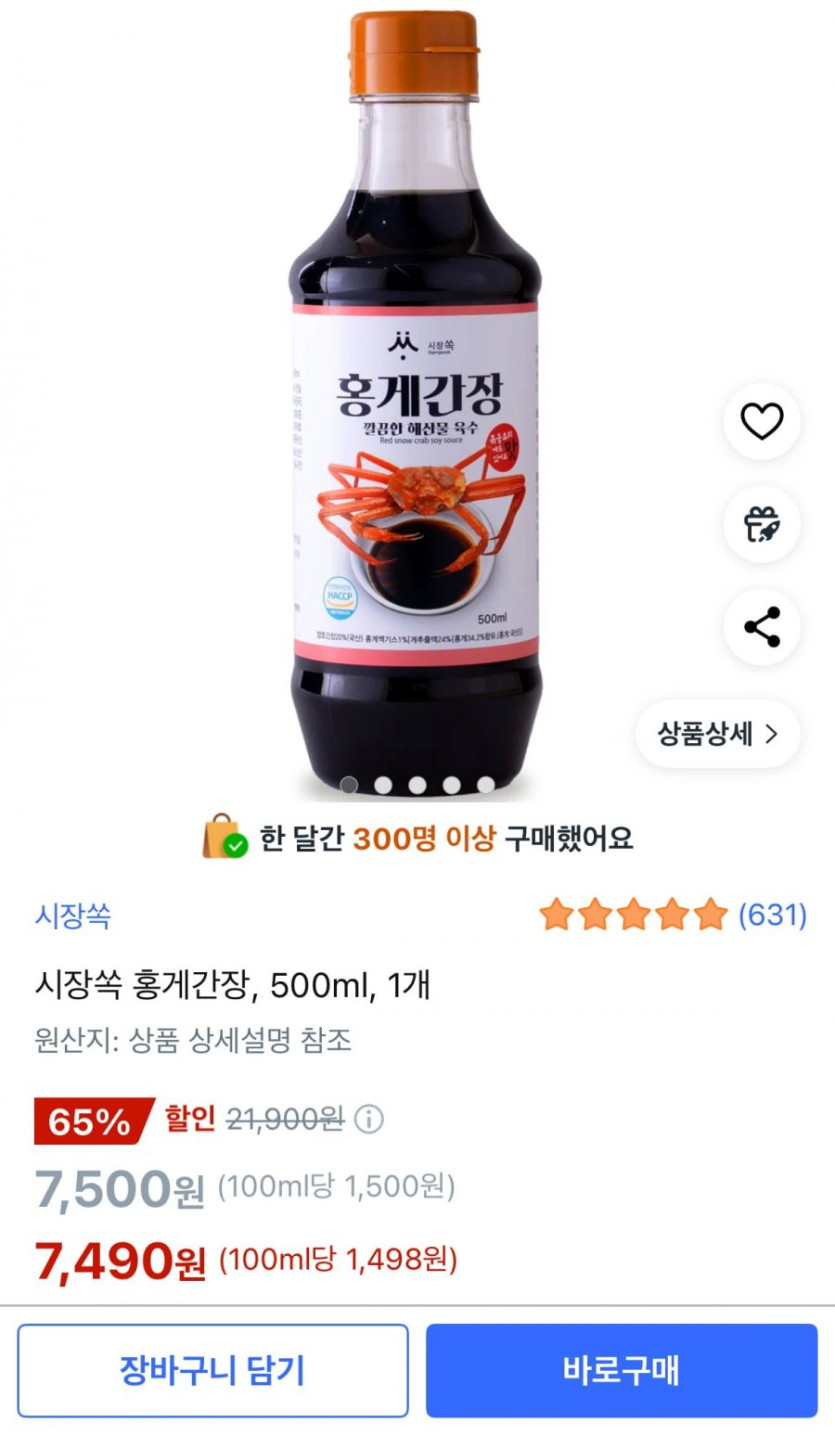
Task: Open the gift sending icon
Action: 764,524
